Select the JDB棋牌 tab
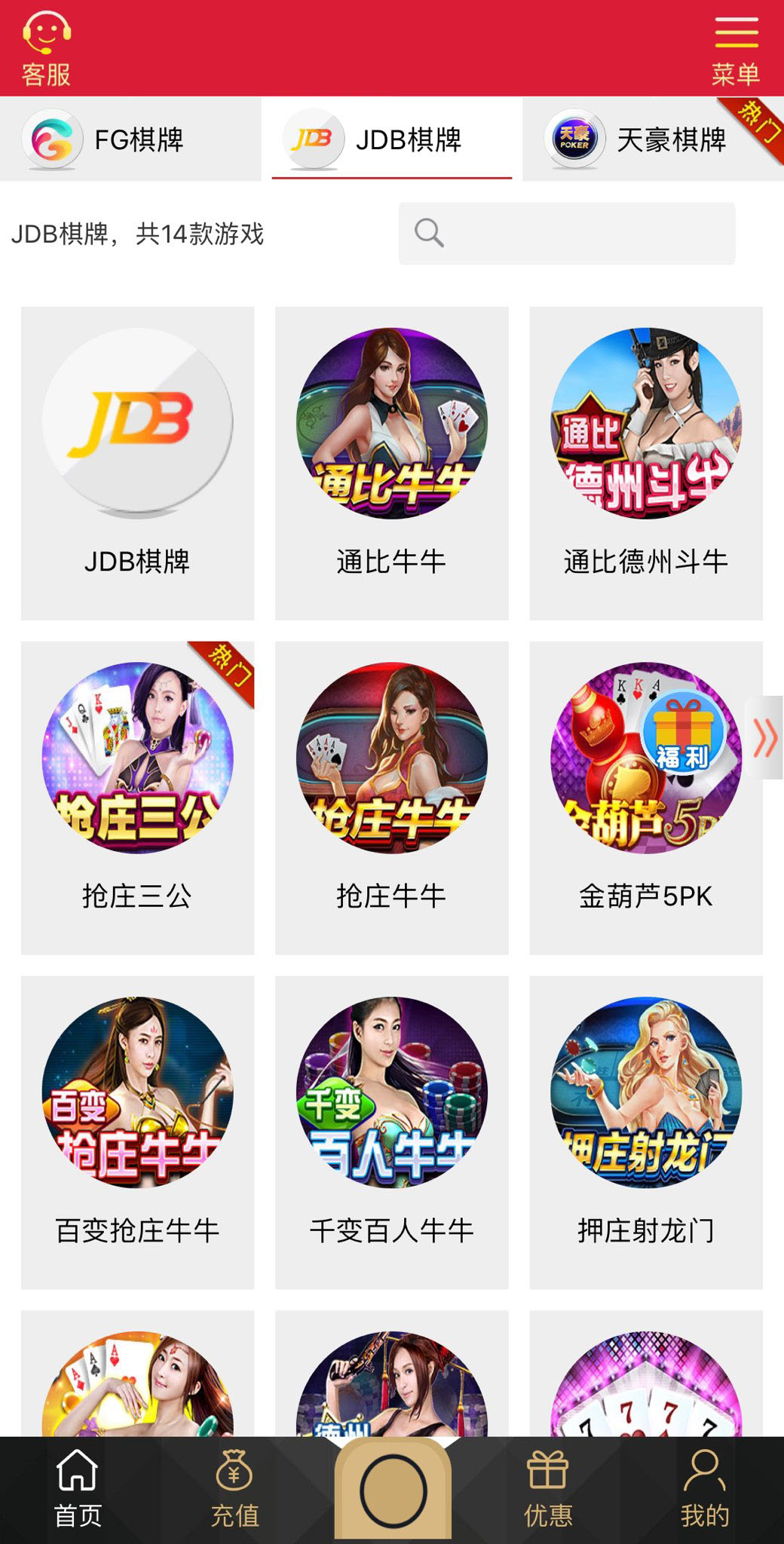784x1544 pixels. [392, 139]
